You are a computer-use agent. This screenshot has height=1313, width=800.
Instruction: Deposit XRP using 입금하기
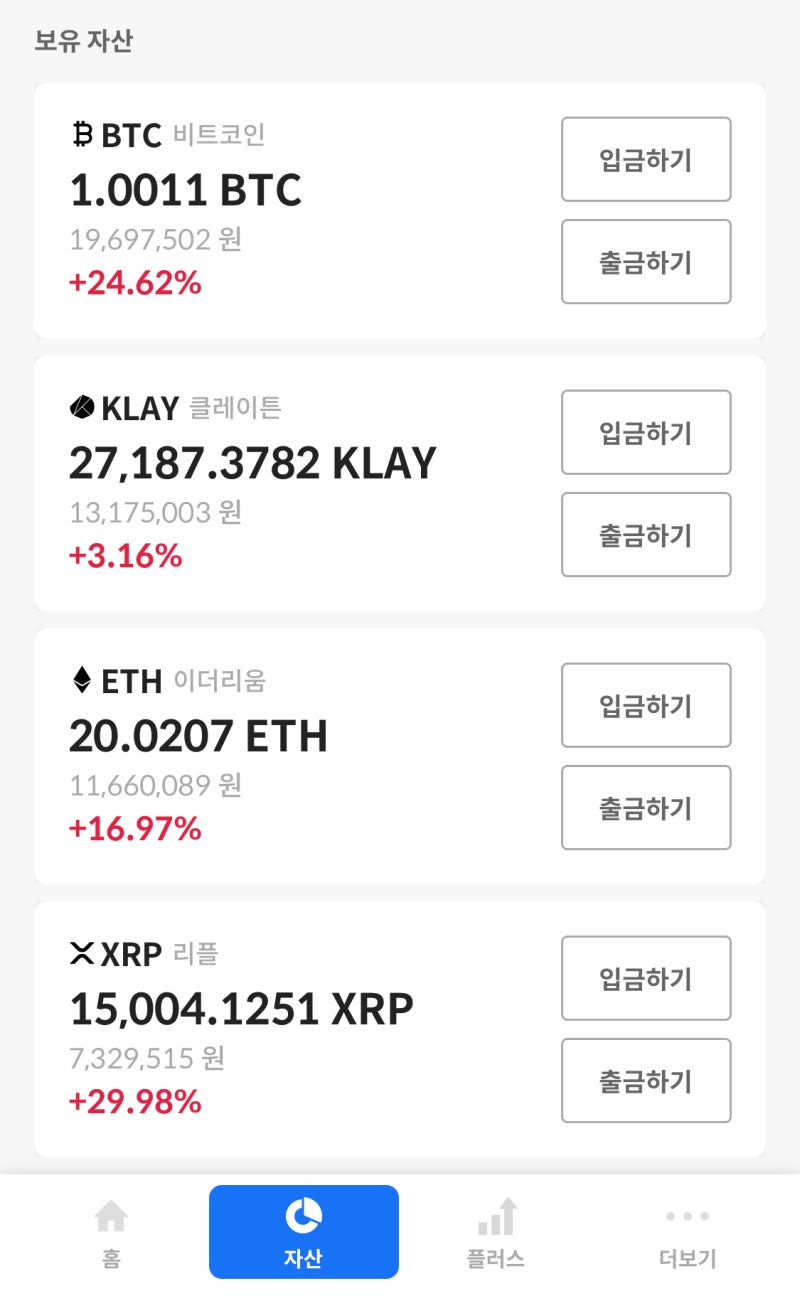[646, 978]
